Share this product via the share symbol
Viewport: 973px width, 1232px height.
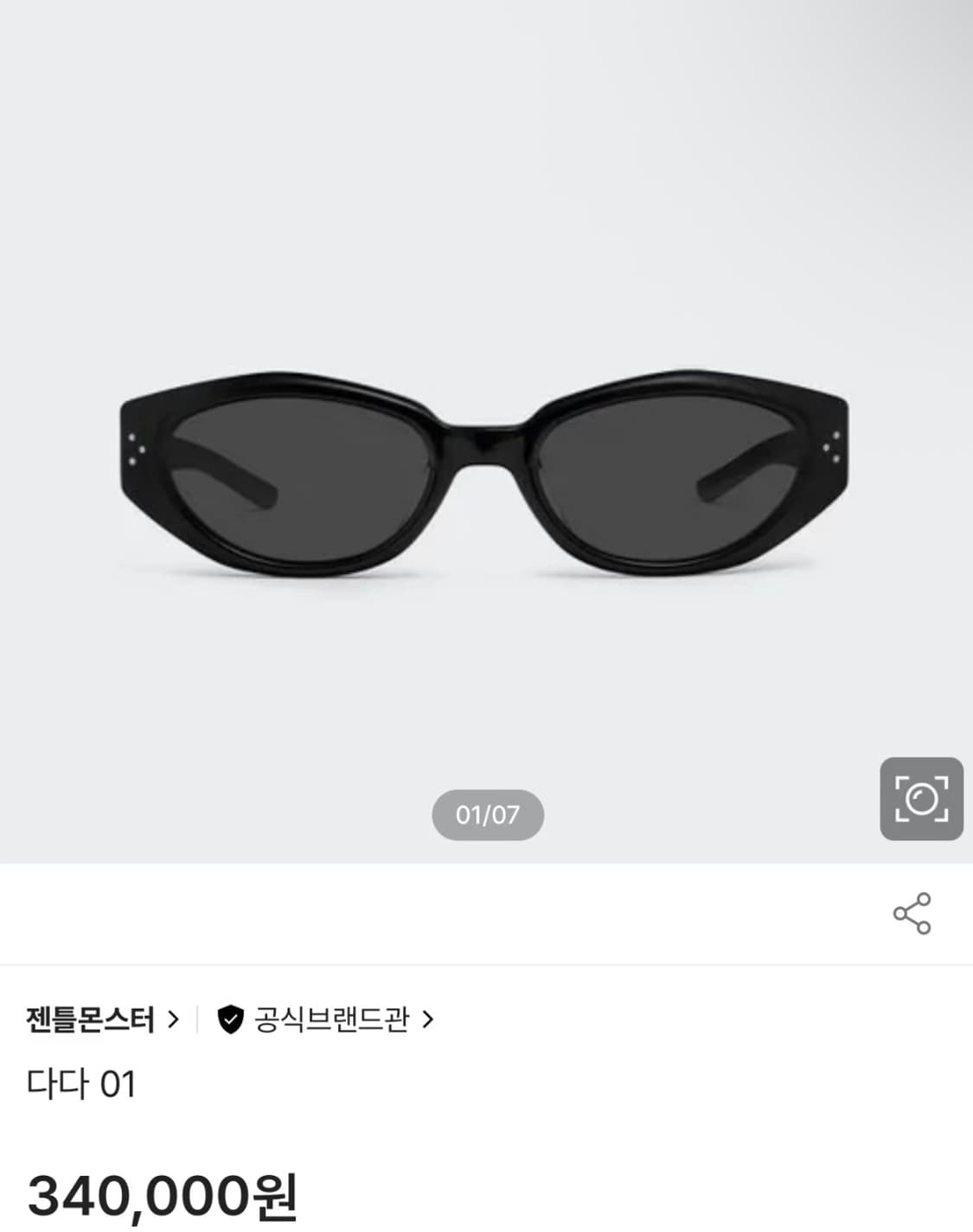909,914
